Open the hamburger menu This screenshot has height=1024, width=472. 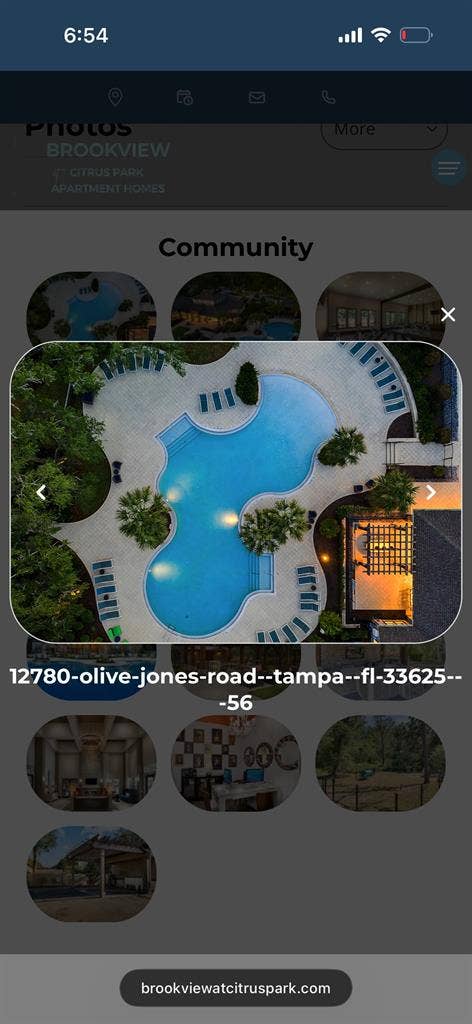[x=448, y=168]
